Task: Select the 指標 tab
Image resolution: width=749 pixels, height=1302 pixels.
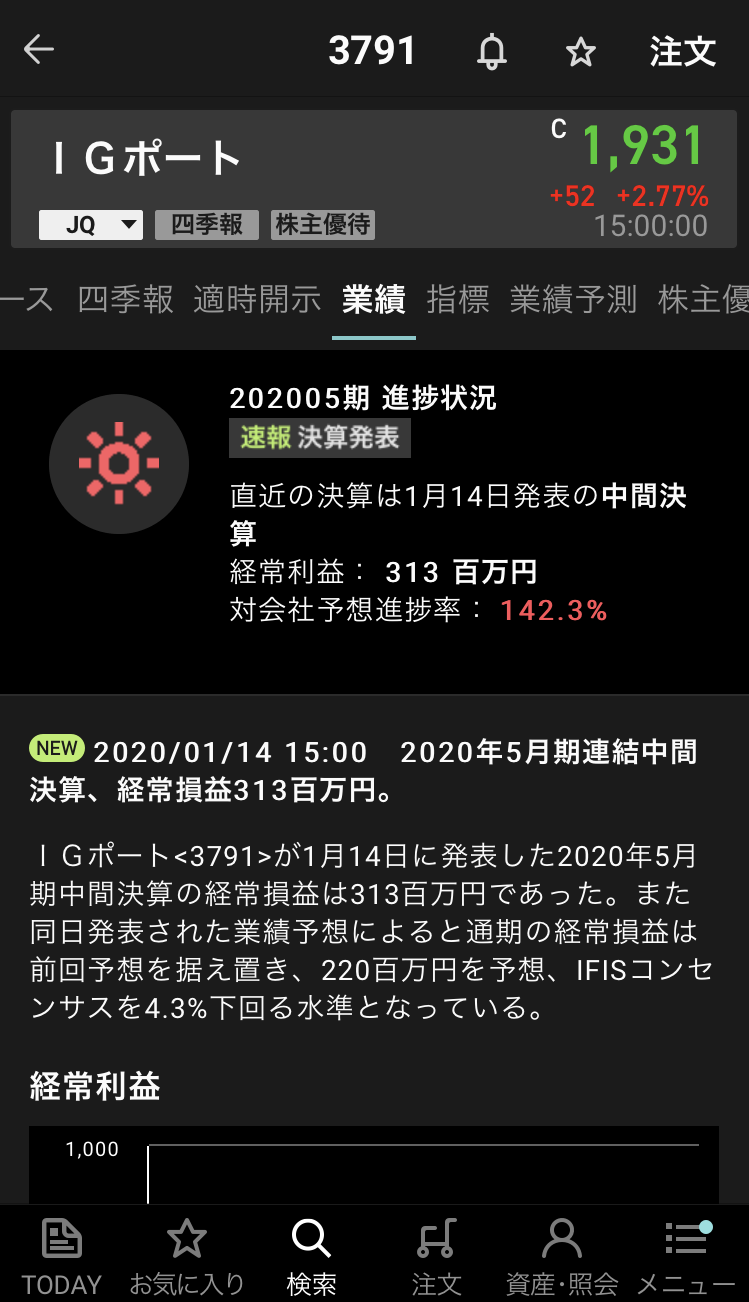Action: (x=457, y=299)
